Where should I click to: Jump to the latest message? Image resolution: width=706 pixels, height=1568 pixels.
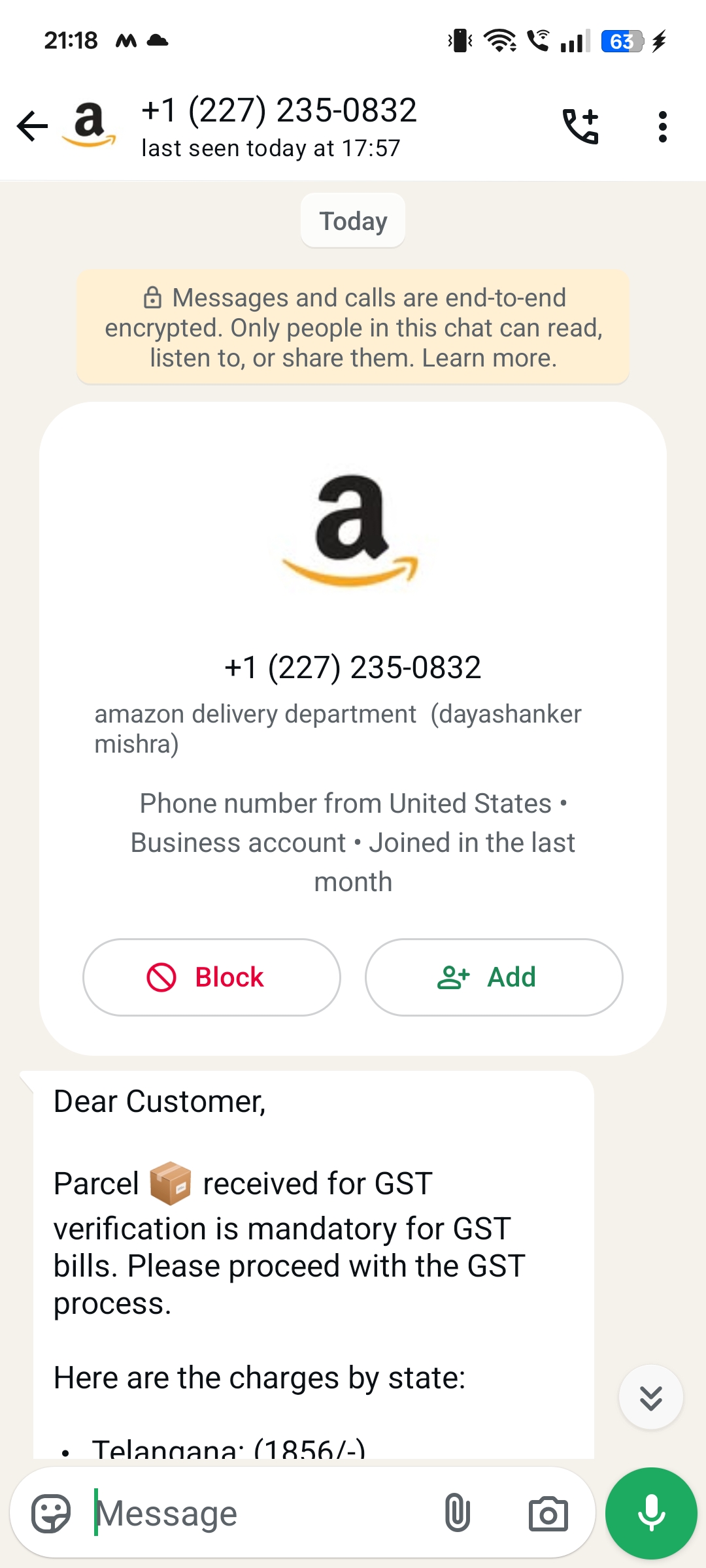[x=650, y=1397]
